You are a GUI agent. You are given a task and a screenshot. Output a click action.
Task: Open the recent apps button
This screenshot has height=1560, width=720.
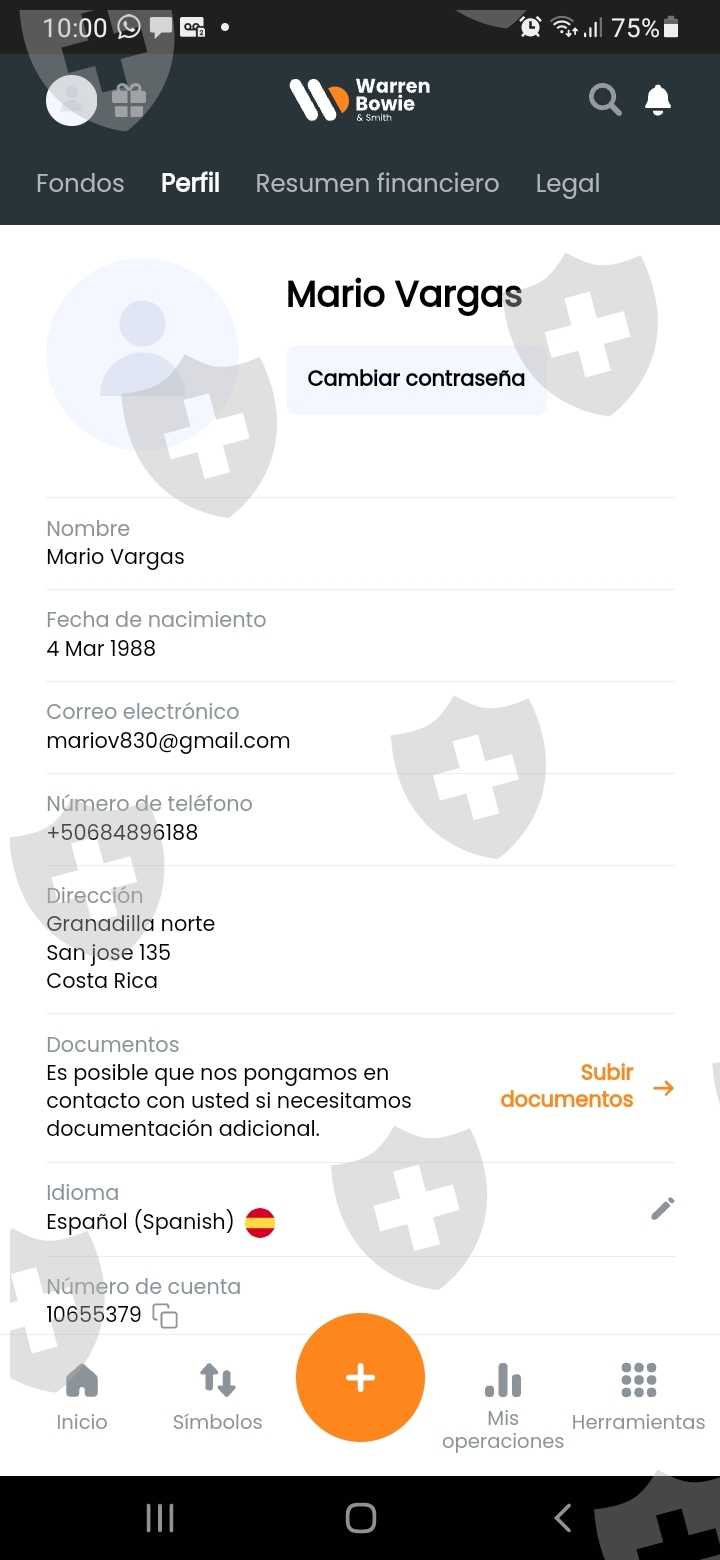[160, 1518]
